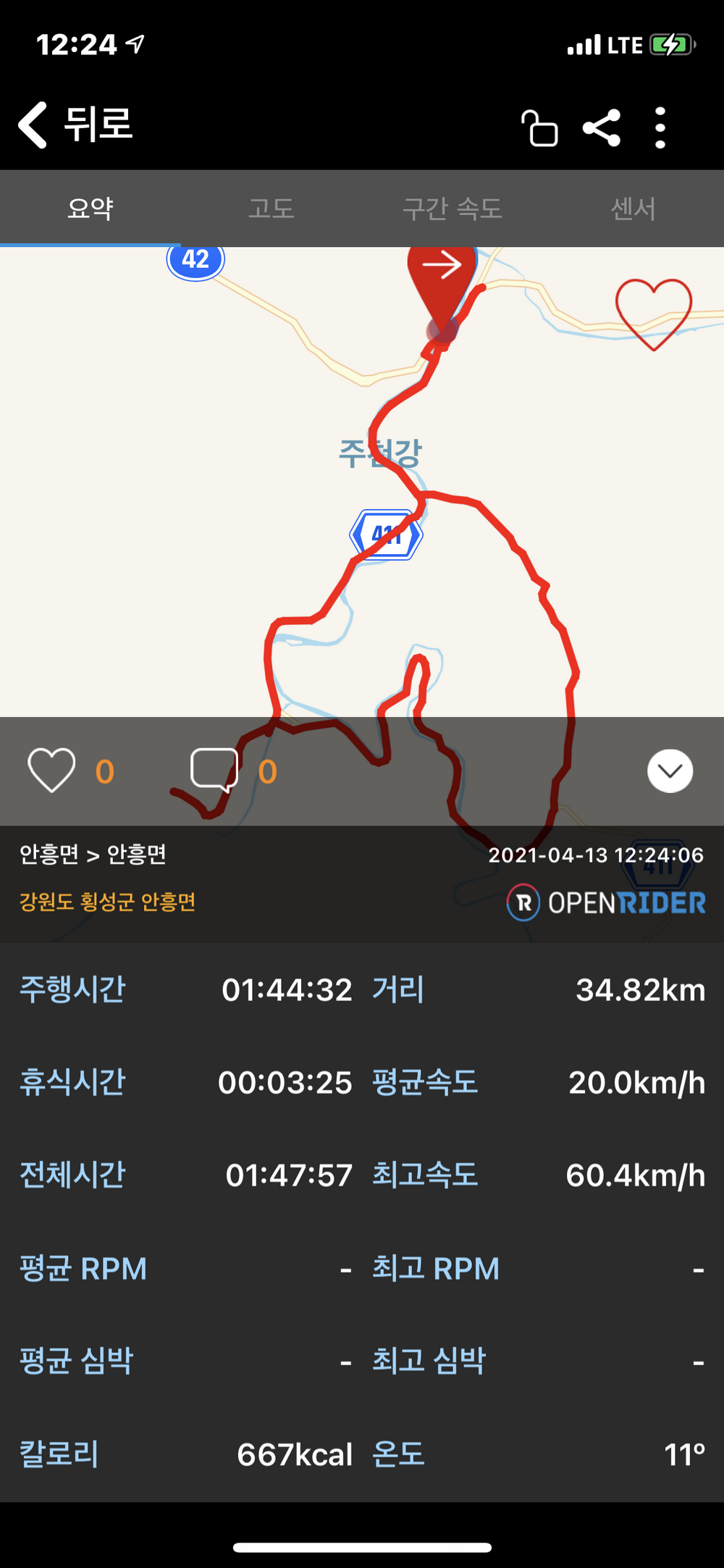Go back with the 뒤로 button

[x=76, y=125]
